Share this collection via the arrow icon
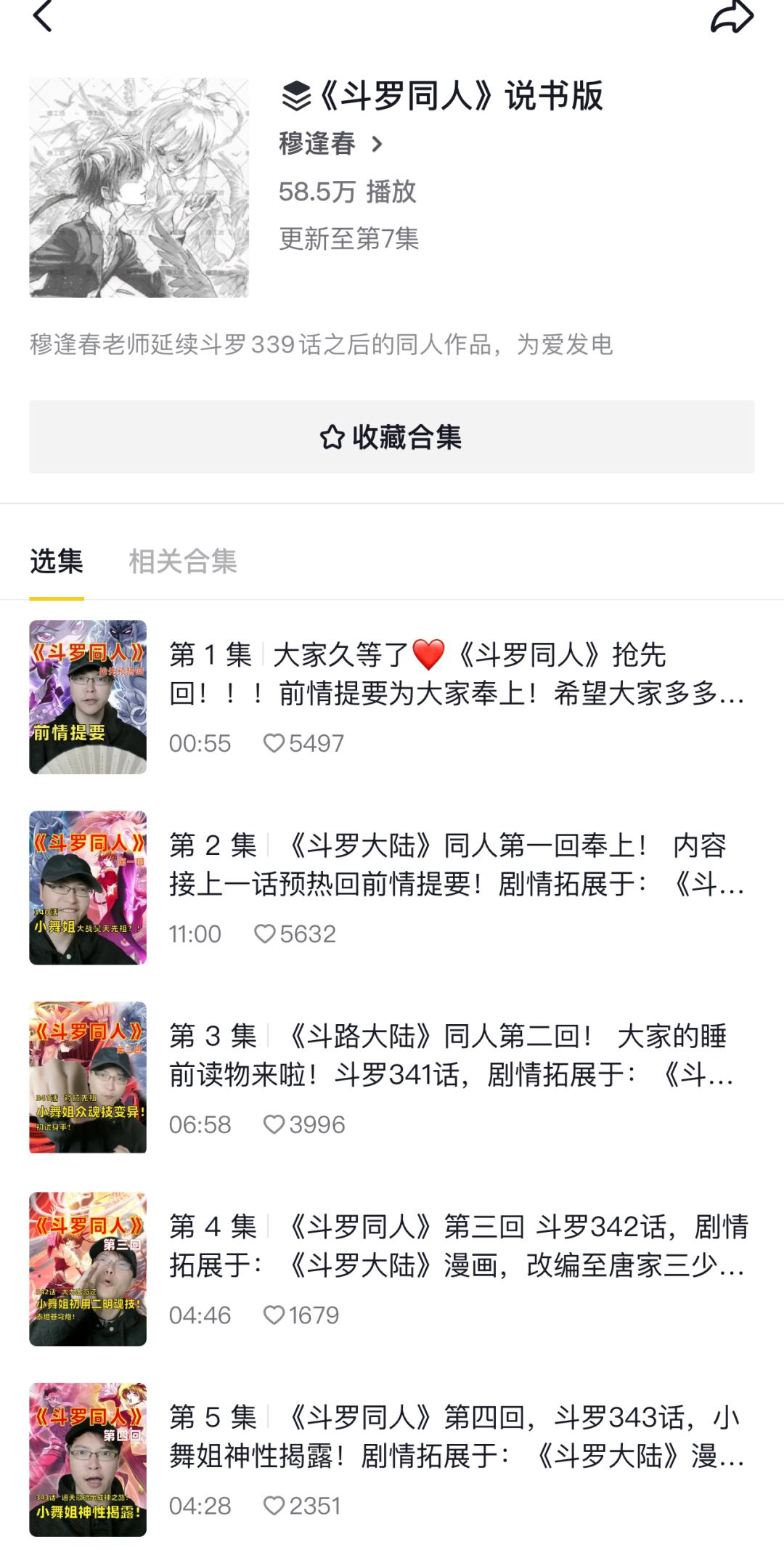The image size is (784, 1550). point(731,17)
